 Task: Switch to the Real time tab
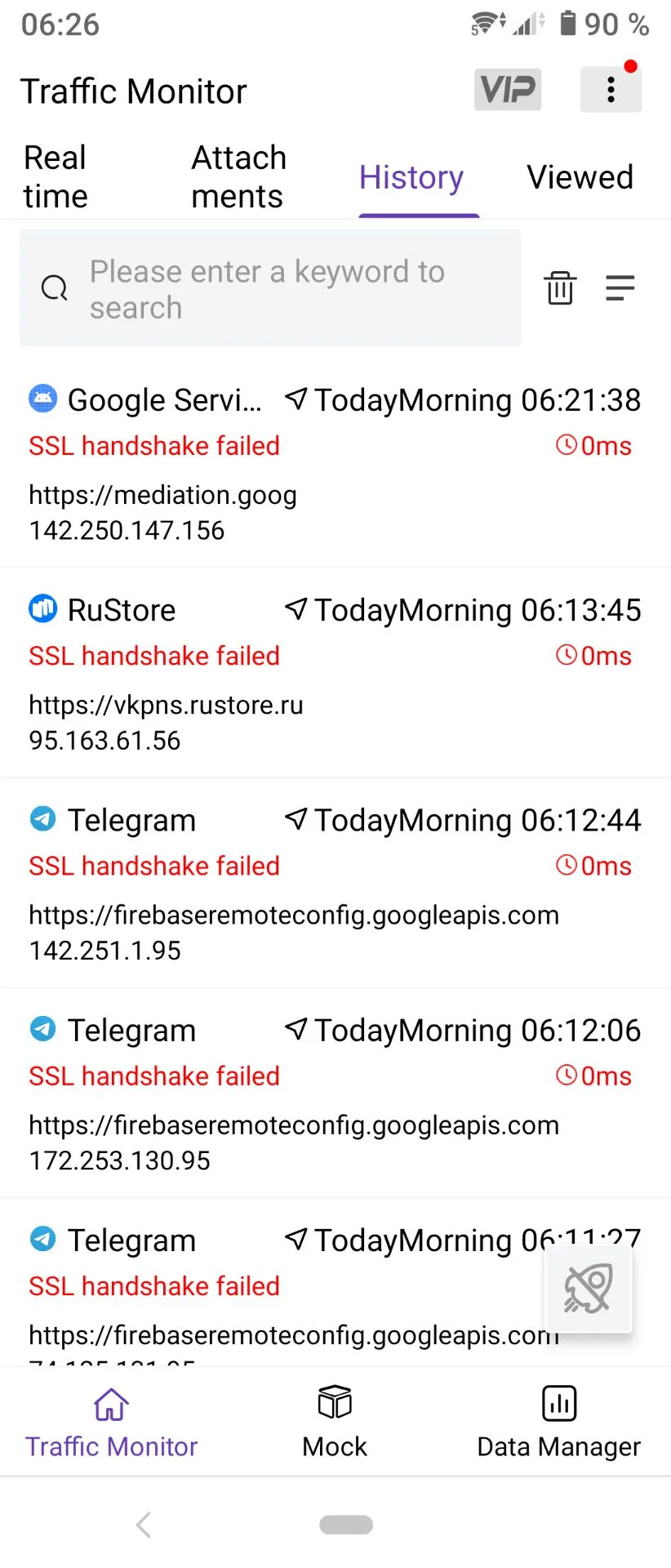(x=56, y=176)
